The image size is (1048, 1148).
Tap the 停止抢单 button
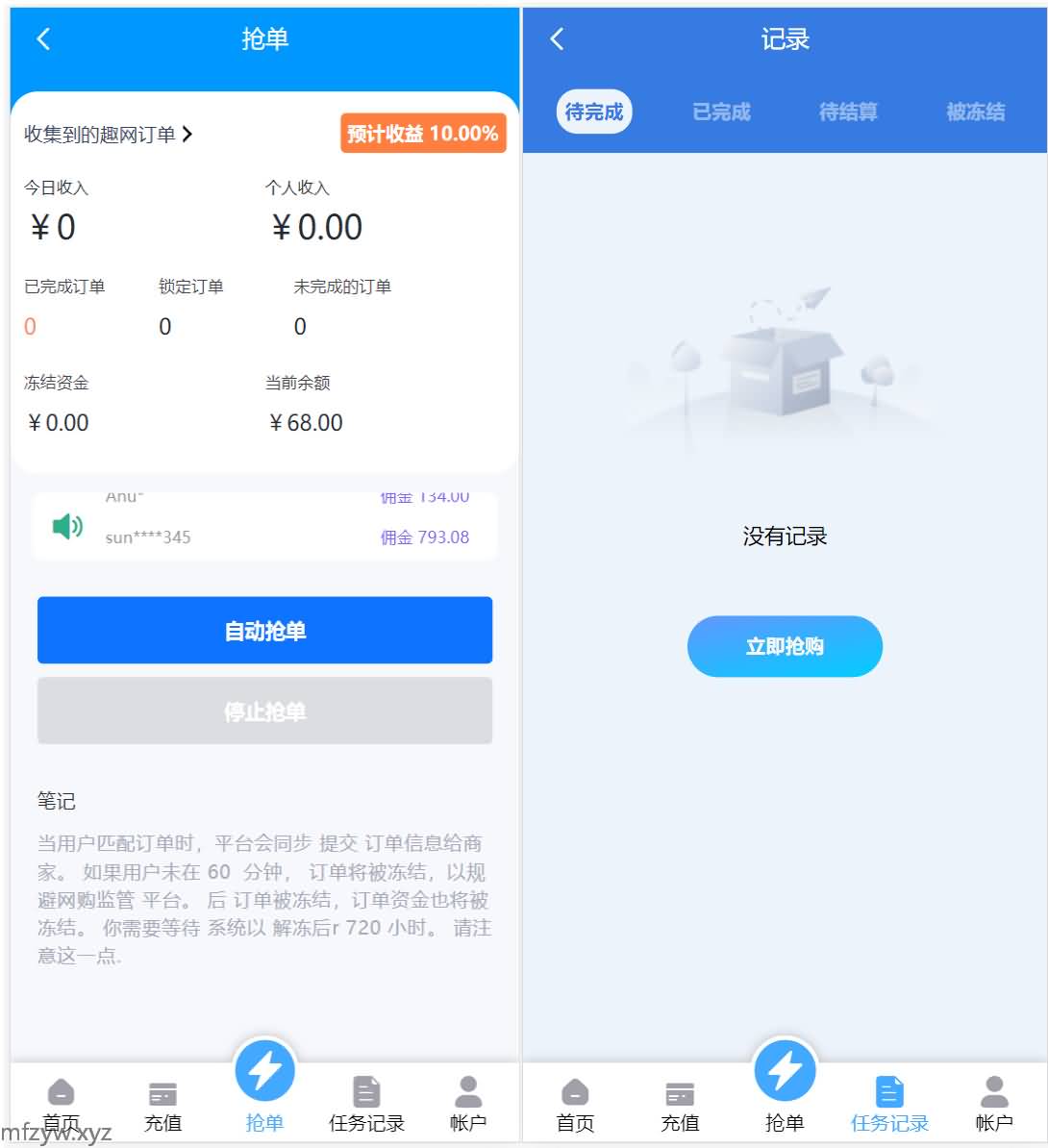pyautogui.click(x=264, y=711)
